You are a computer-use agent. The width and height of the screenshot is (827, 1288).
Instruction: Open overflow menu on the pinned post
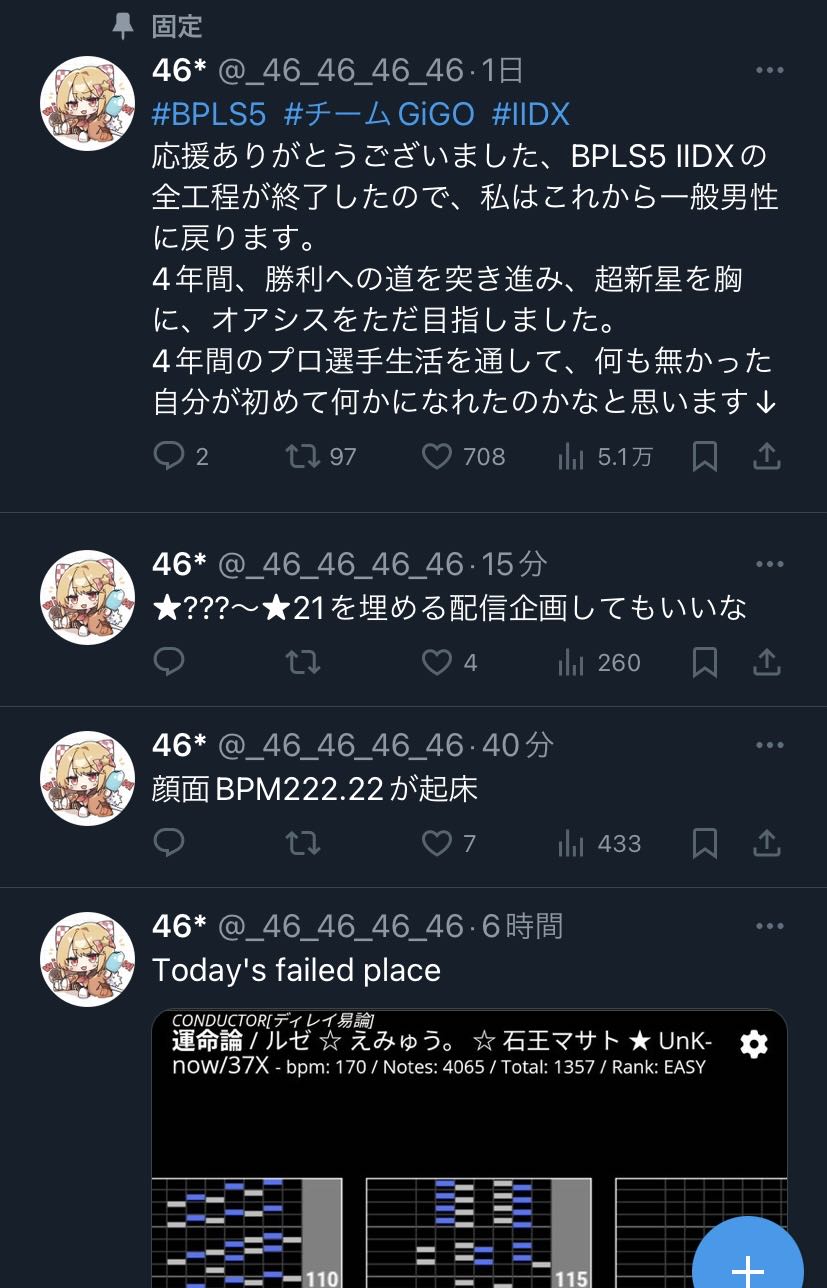pyautogui.click(x=769, y=70)
